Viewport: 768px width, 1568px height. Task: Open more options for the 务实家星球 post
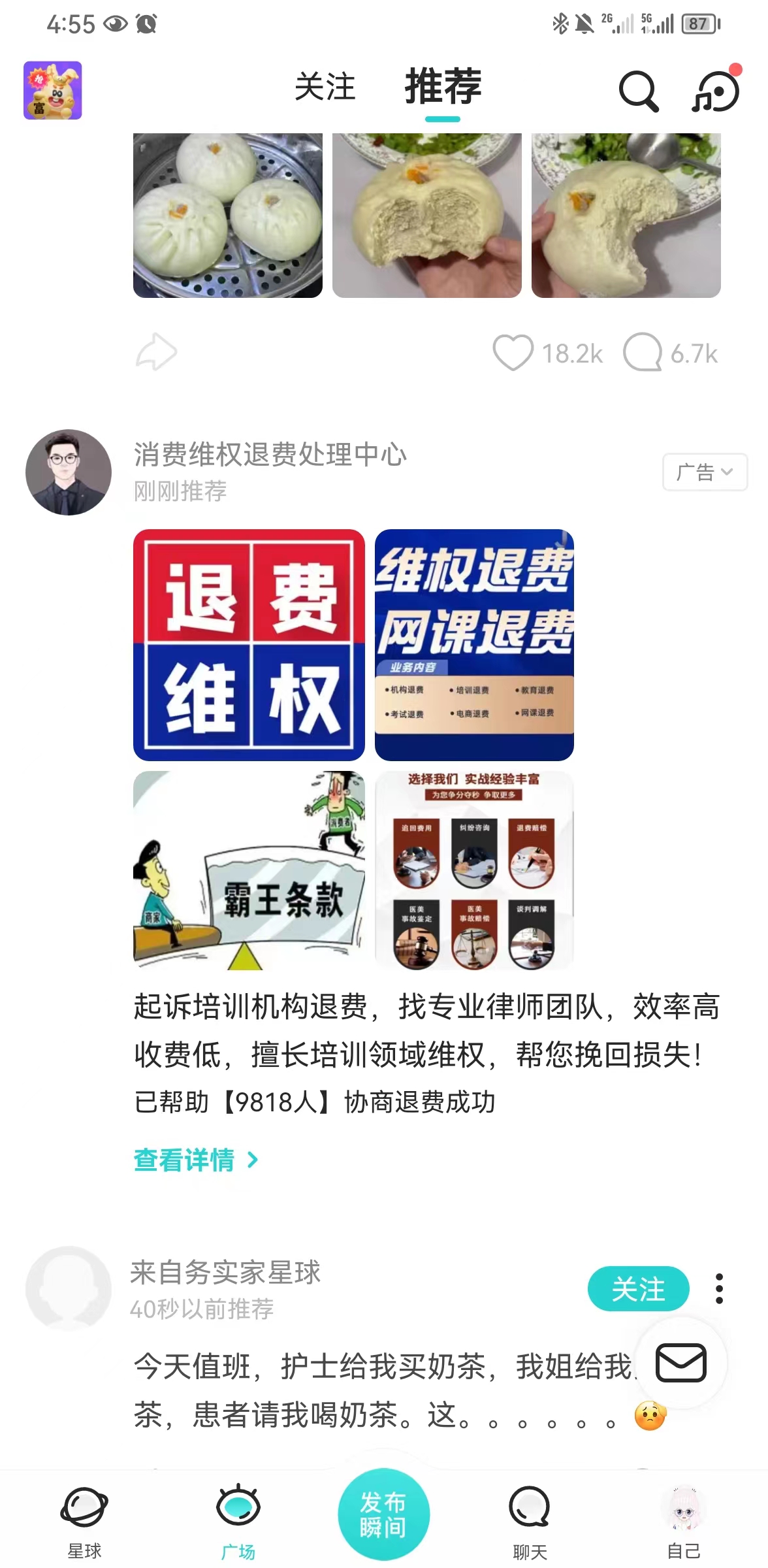tap(719, 1289)
